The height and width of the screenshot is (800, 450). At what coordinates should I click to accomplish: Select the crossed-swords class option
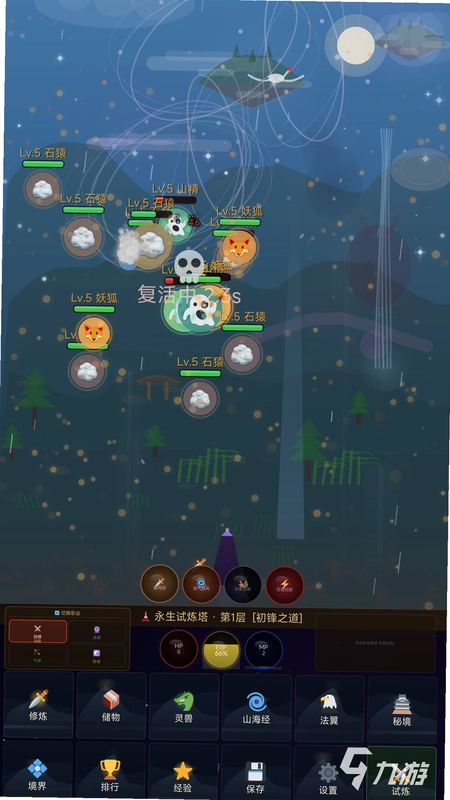tap(37, 632)
